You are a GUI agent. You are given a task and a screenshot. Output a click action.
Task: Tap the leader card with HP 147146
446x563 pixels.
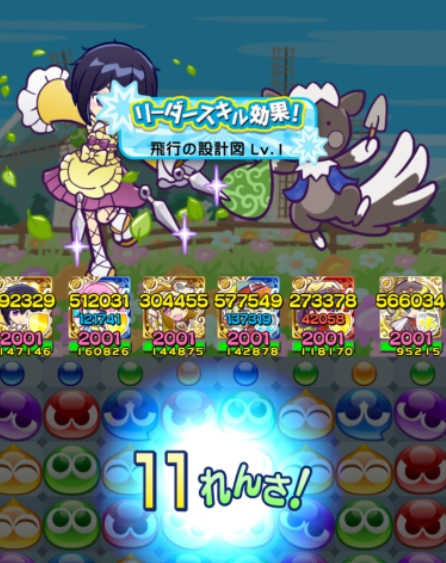pos(26,316)
